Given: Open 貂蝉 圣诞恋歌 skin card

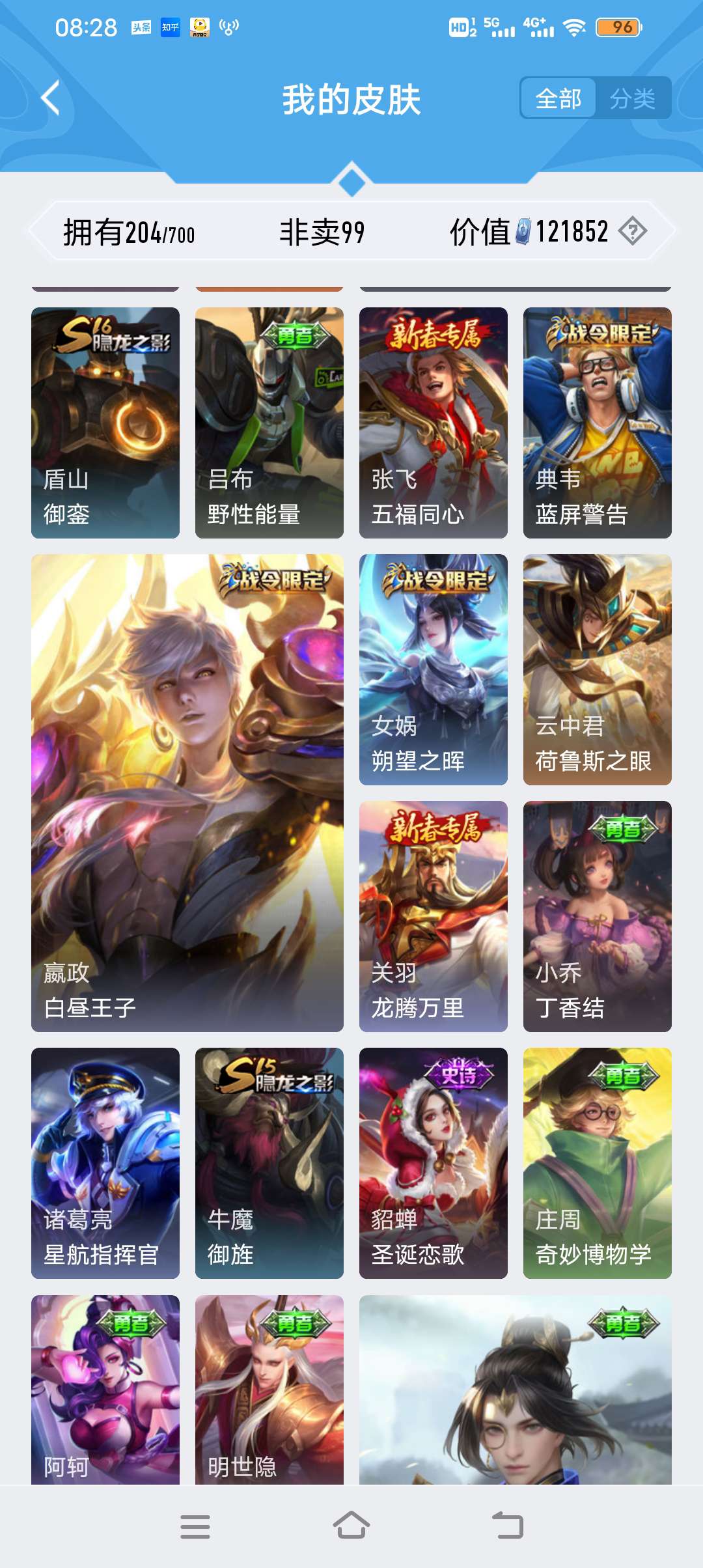Looking at the screenshot, I should (434, 1163).
